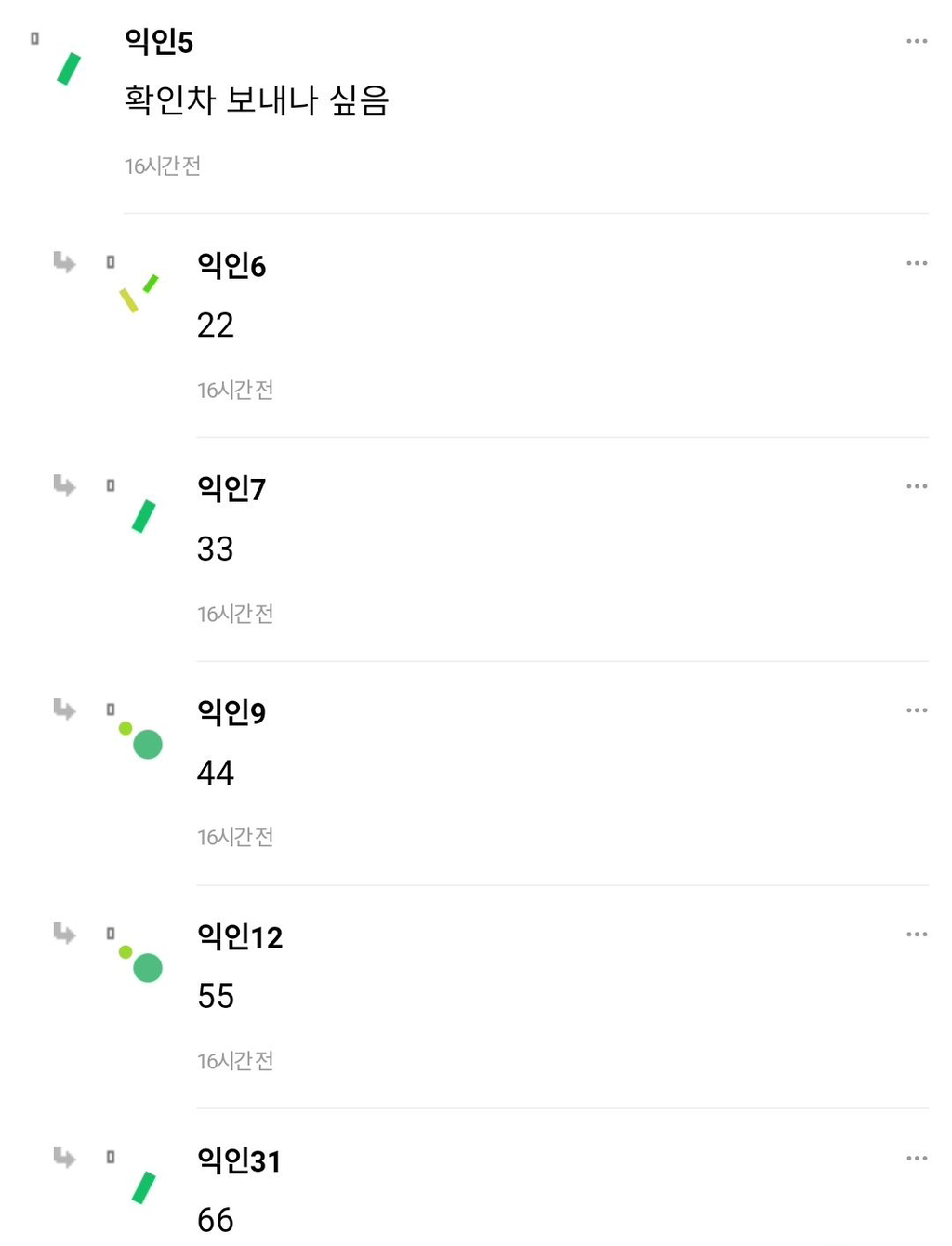Toggle the small square marker next to 익인5
Image resolution: width=952 pixels, height=1246 pixels.
point(35,37)
